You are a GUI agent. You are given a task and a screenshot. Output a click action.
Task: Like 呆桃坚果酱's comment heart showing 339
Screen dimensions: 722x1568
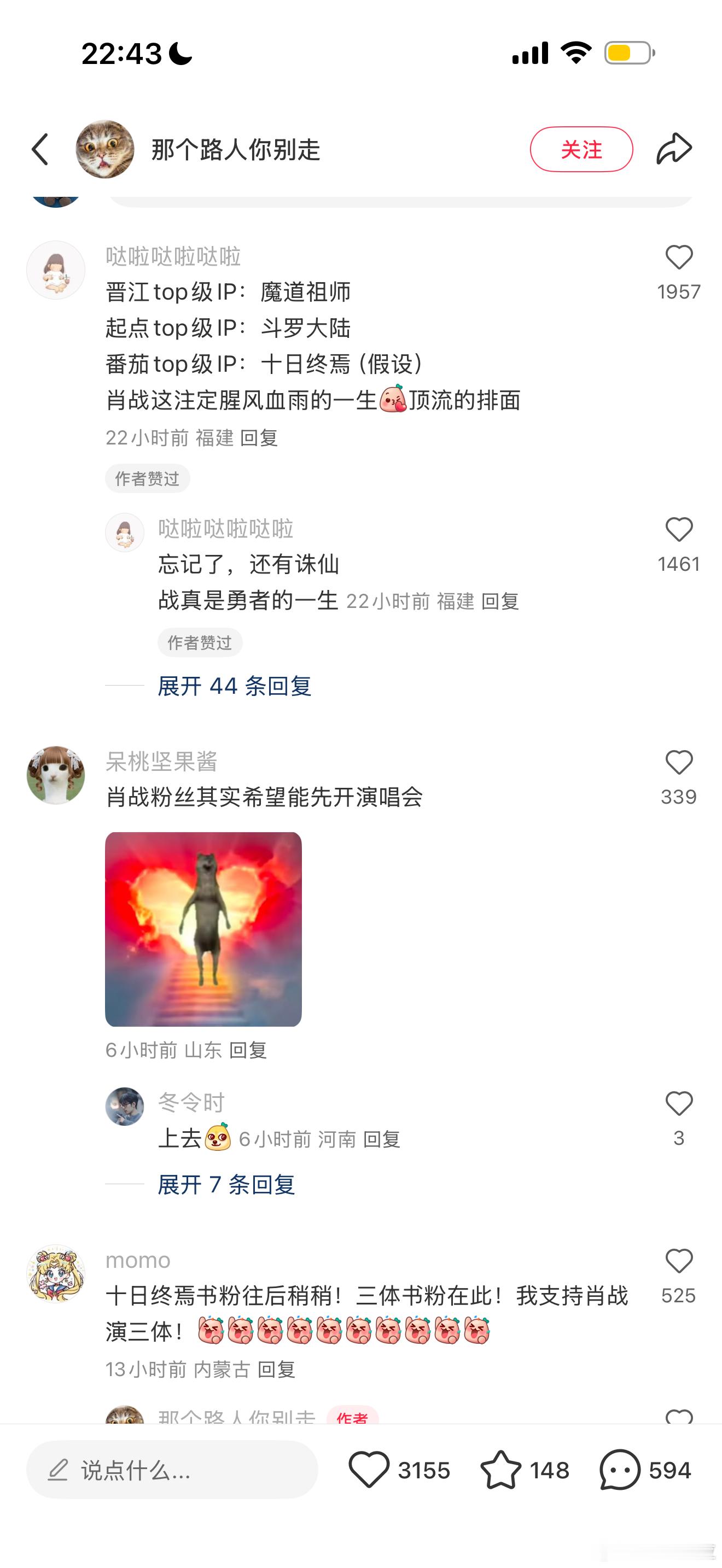pos(679,762)
